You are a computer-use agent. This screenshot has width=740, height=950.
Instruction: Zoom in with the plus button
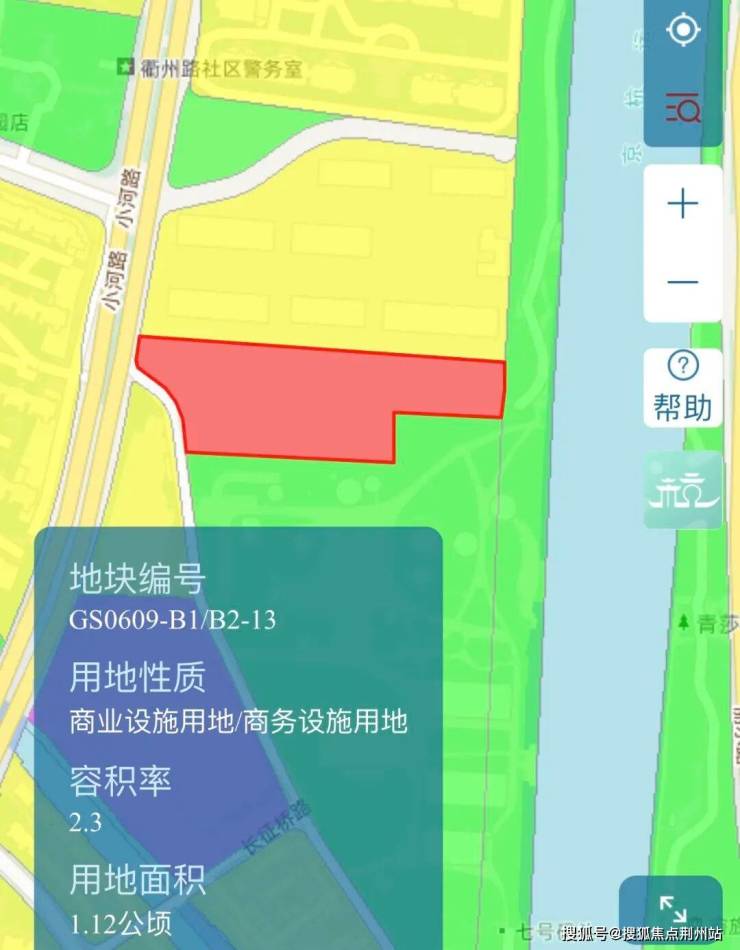pyautogui.click(x=683, y=205)
